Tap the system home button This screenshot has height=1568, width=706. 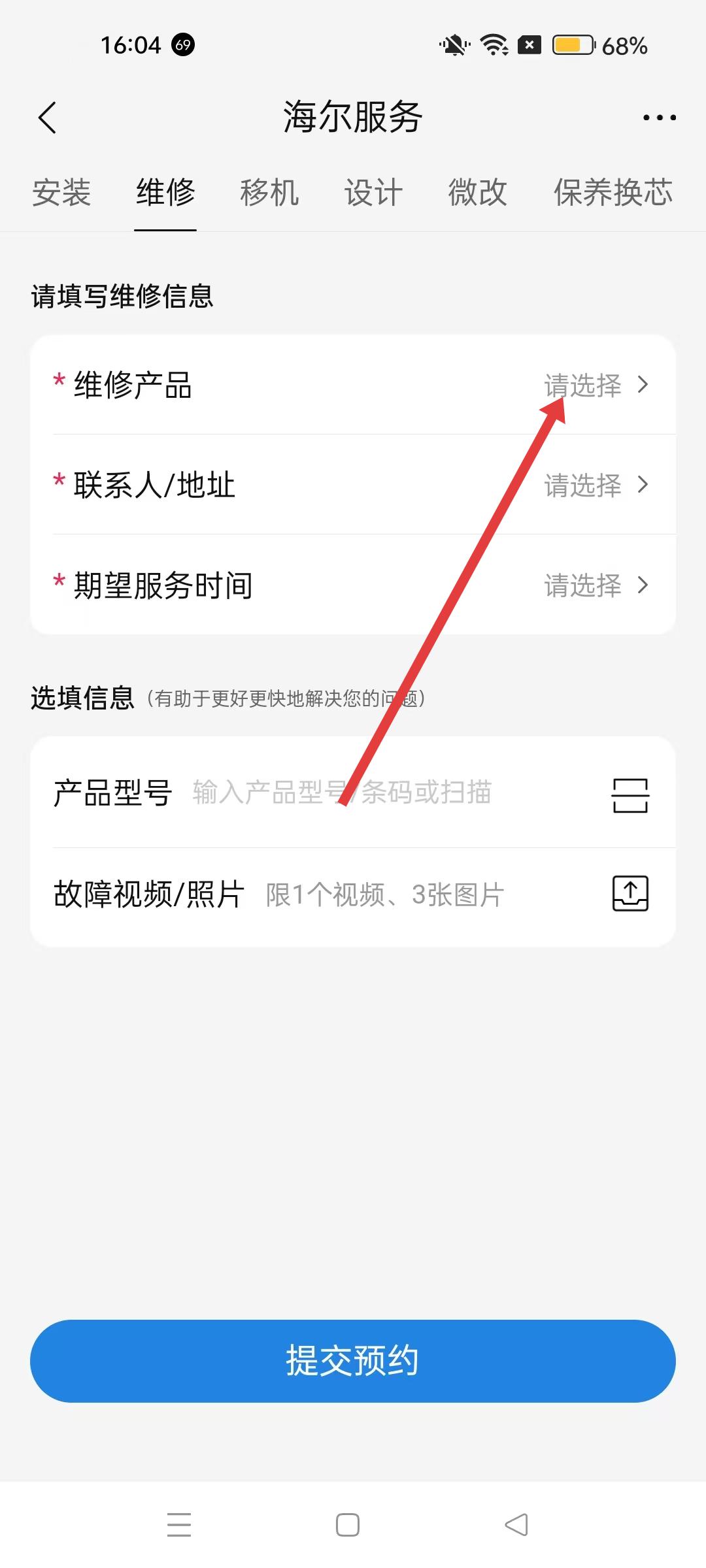click(347, 1525)
